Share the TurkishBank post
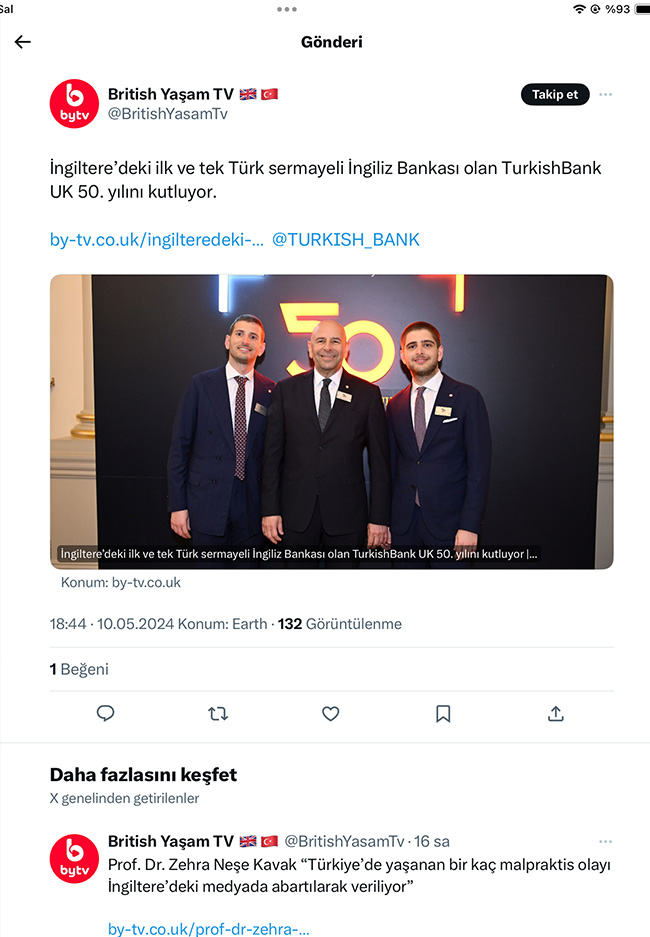650x937 pixels. tap(556, 713)
